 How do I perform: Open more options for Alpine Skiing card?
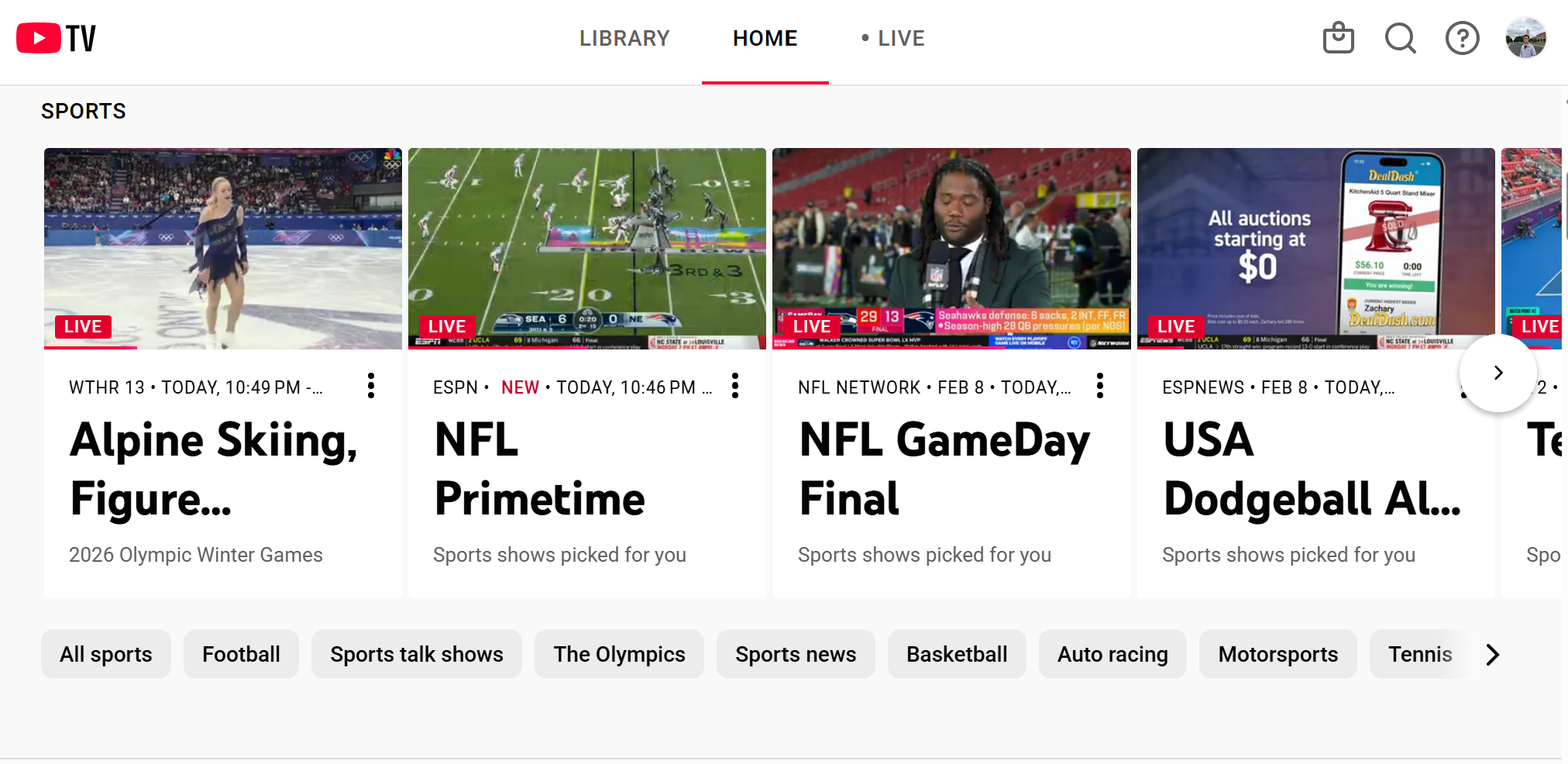(x=371, y=385)
